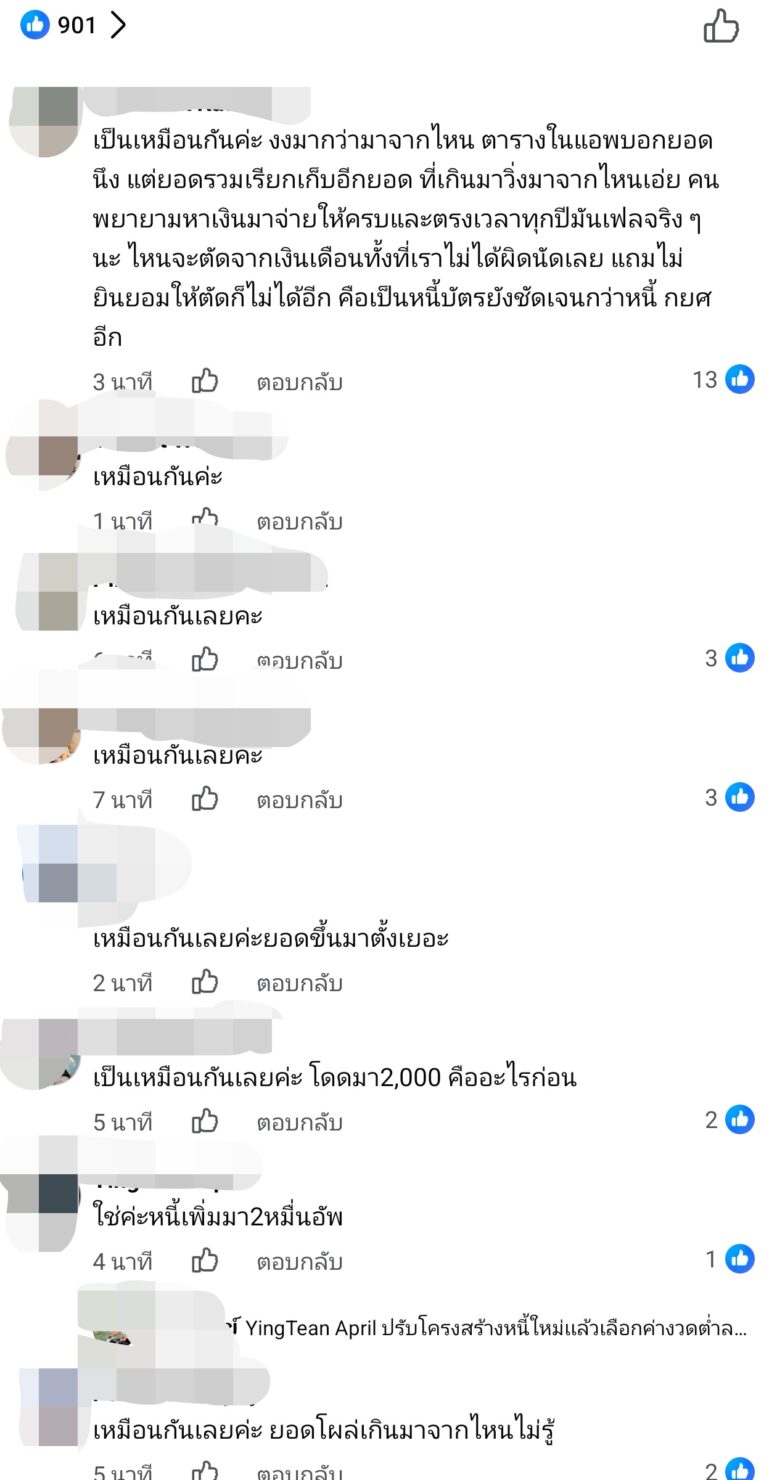
Task: Reply to the 7 นาที comment
Action: coord(299,799)
